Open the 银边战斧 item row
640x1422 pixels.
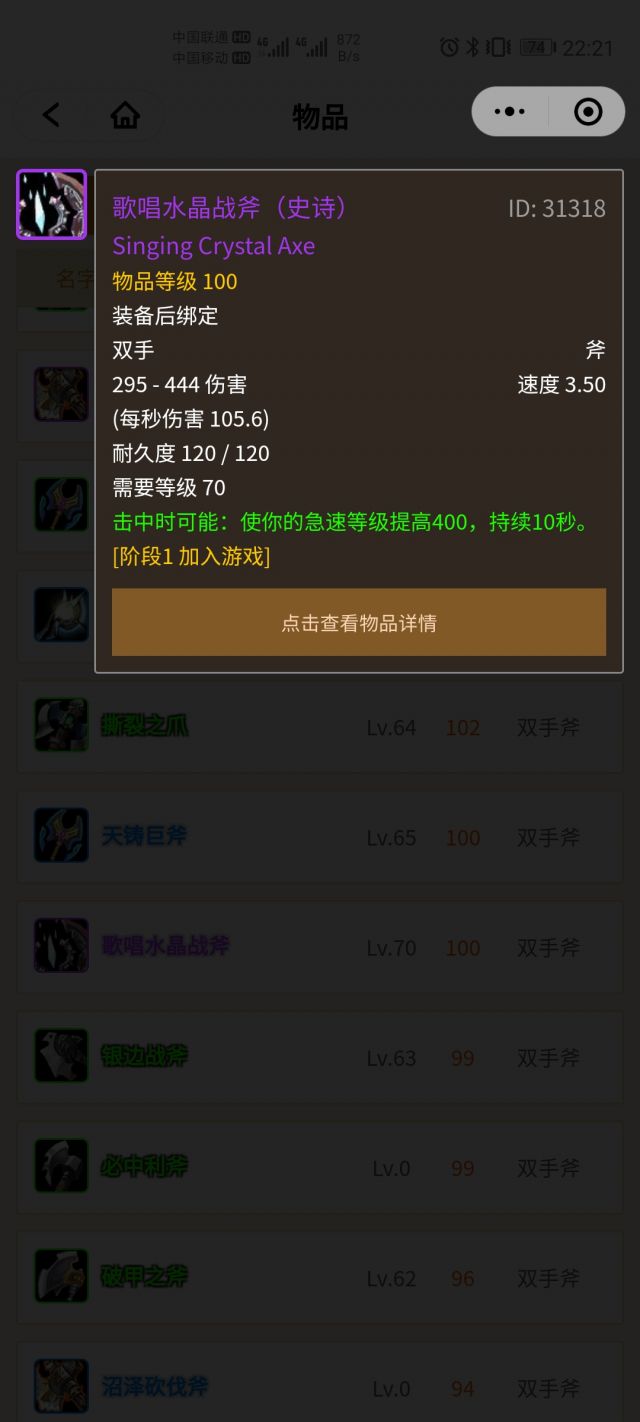[x=320, y=1057]
